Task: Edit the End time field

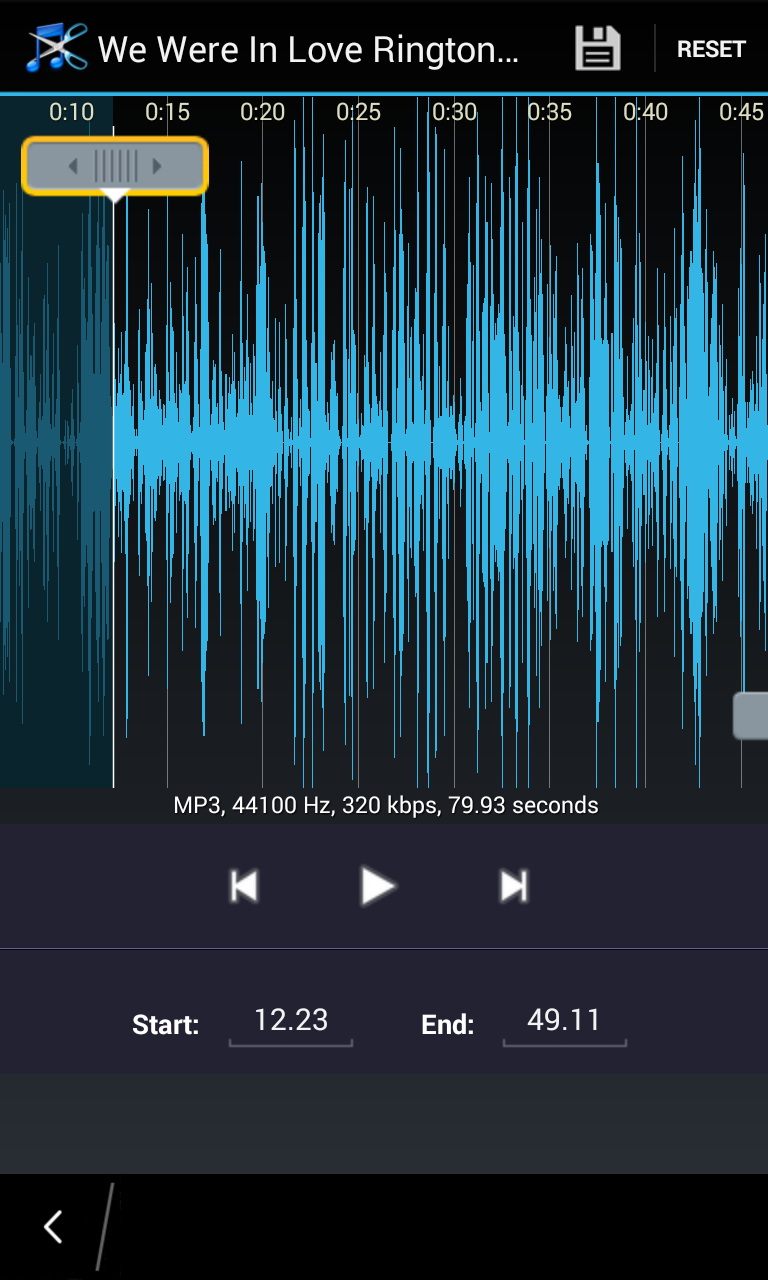Action: point(564,1022)
